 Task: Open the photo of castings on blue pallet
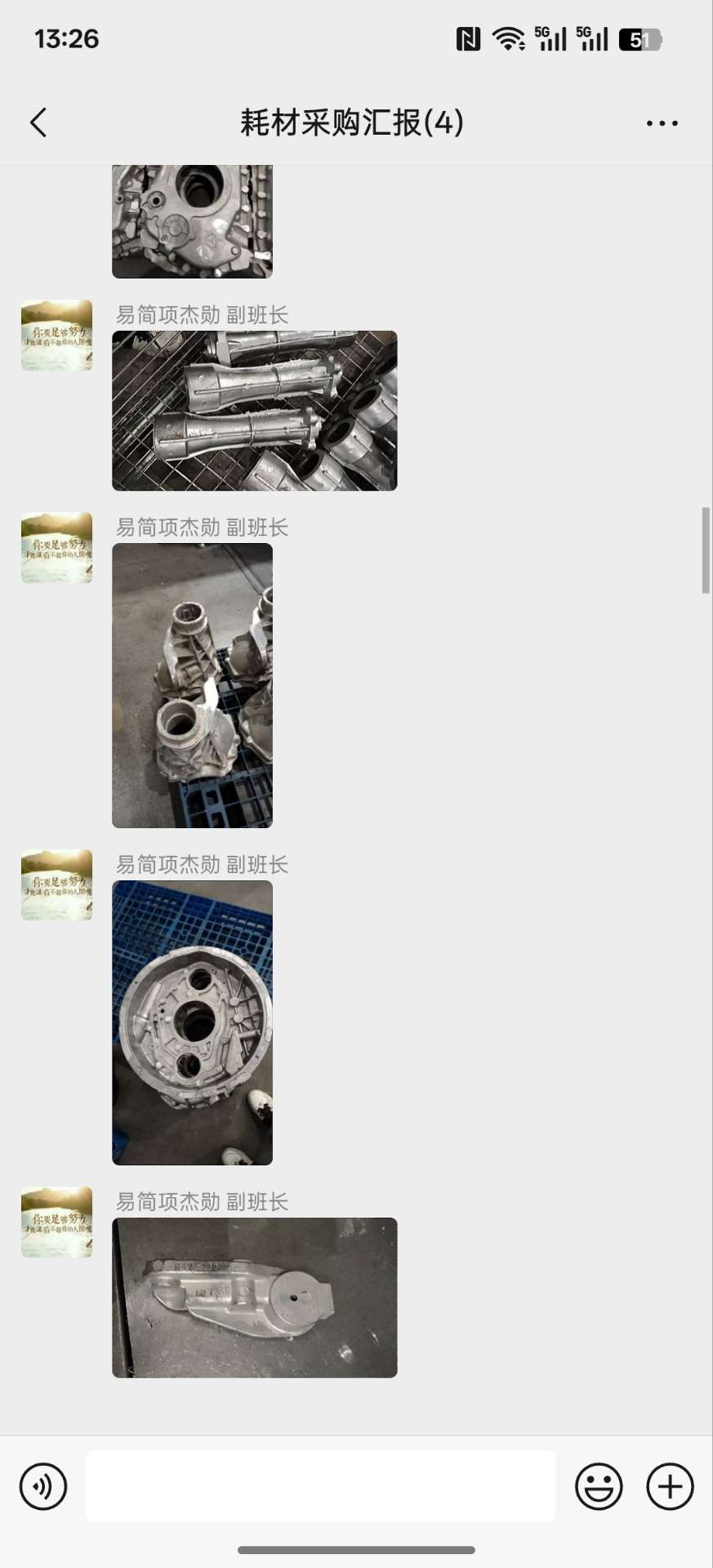(192, 685)
